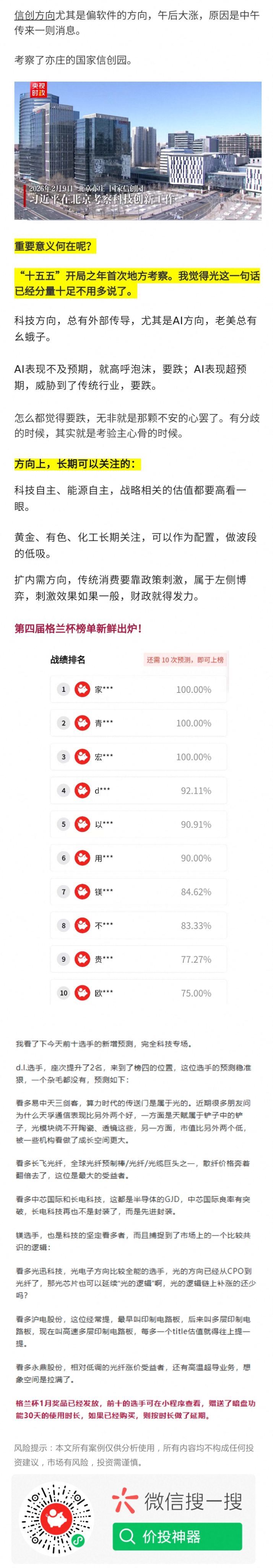
Task: View the 国家信创园 news photo
Action: point(138,151)
